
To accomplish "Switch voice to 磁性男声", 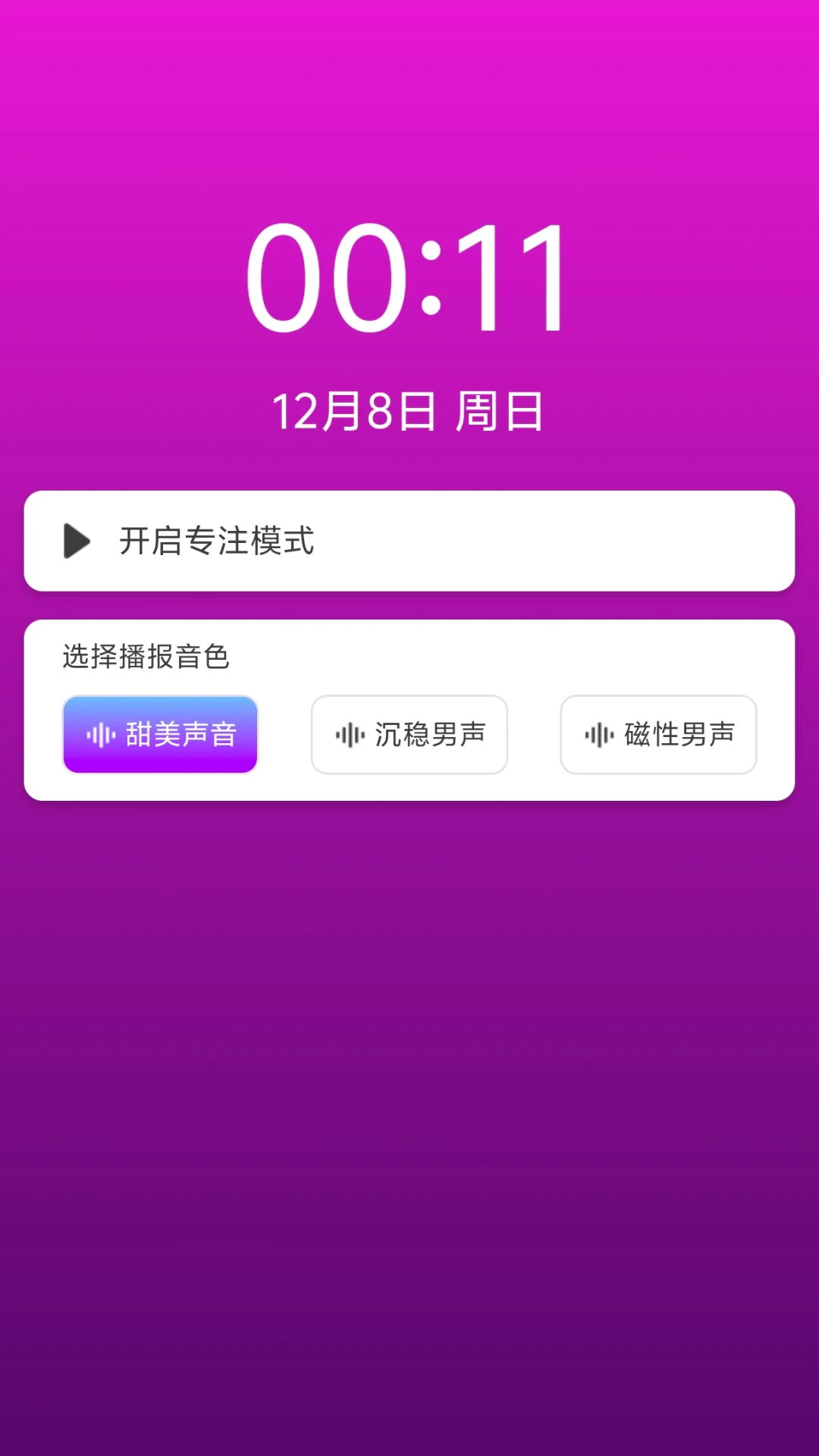I will click(658, 734).
